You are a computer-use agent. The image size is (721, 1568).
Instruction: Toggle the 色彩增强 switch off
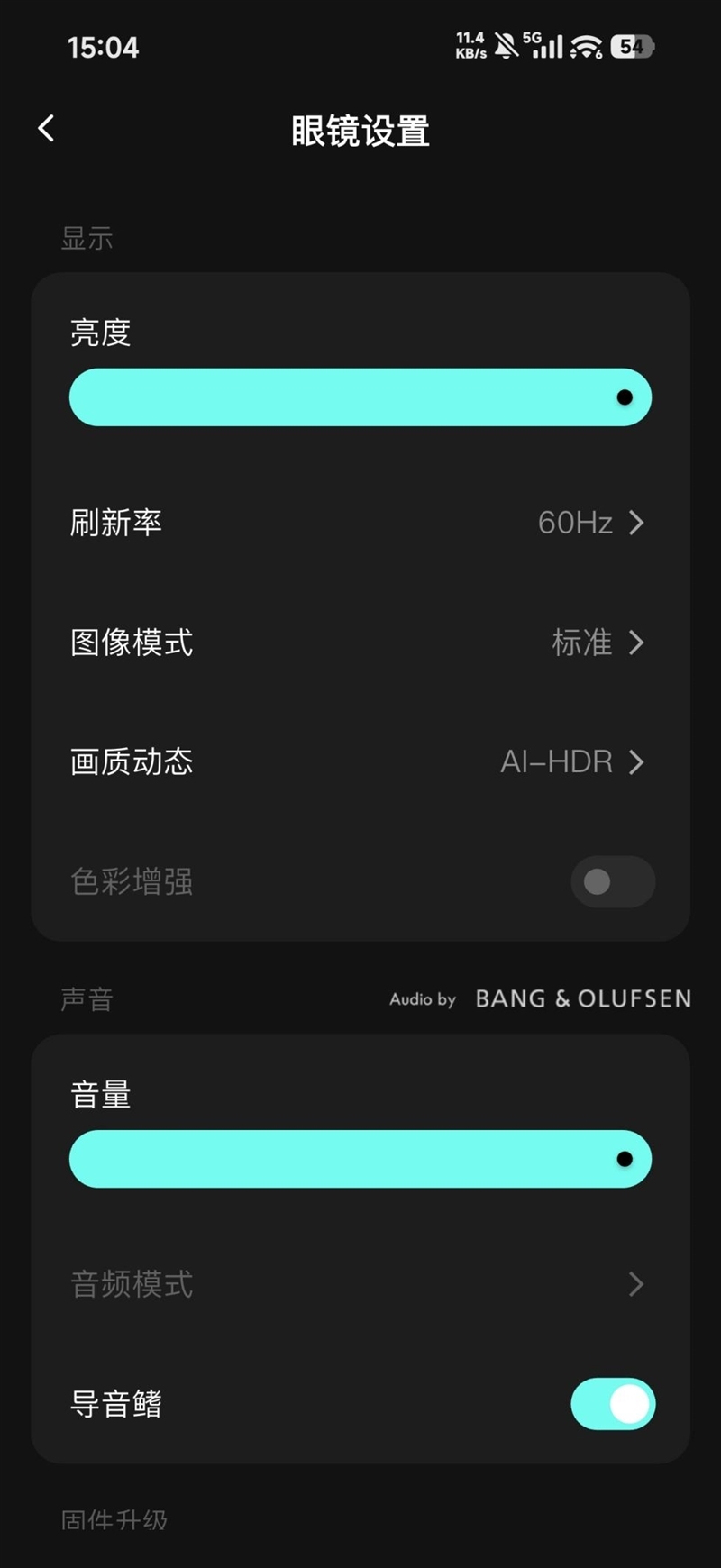point(613,883)
